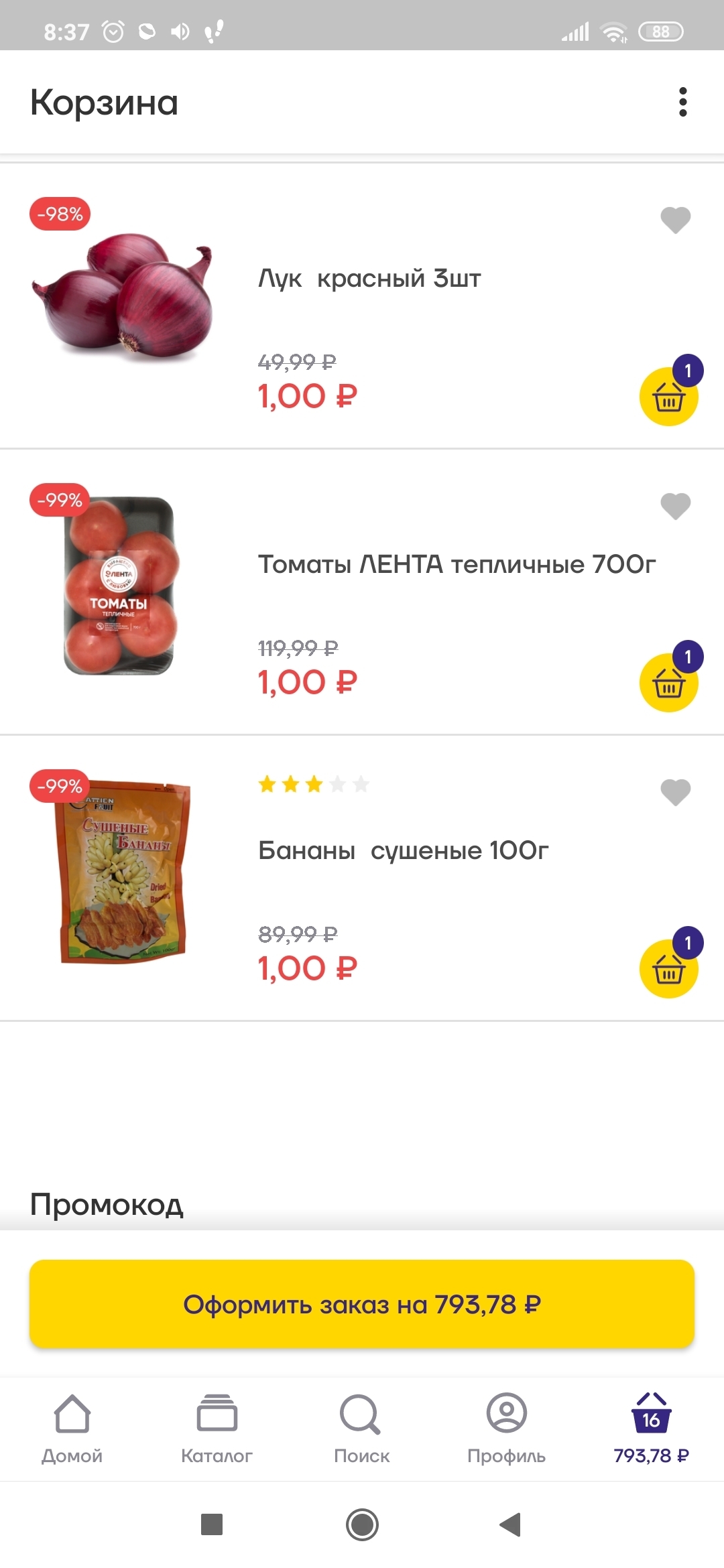Go to the system home screen

(362, 1524)
